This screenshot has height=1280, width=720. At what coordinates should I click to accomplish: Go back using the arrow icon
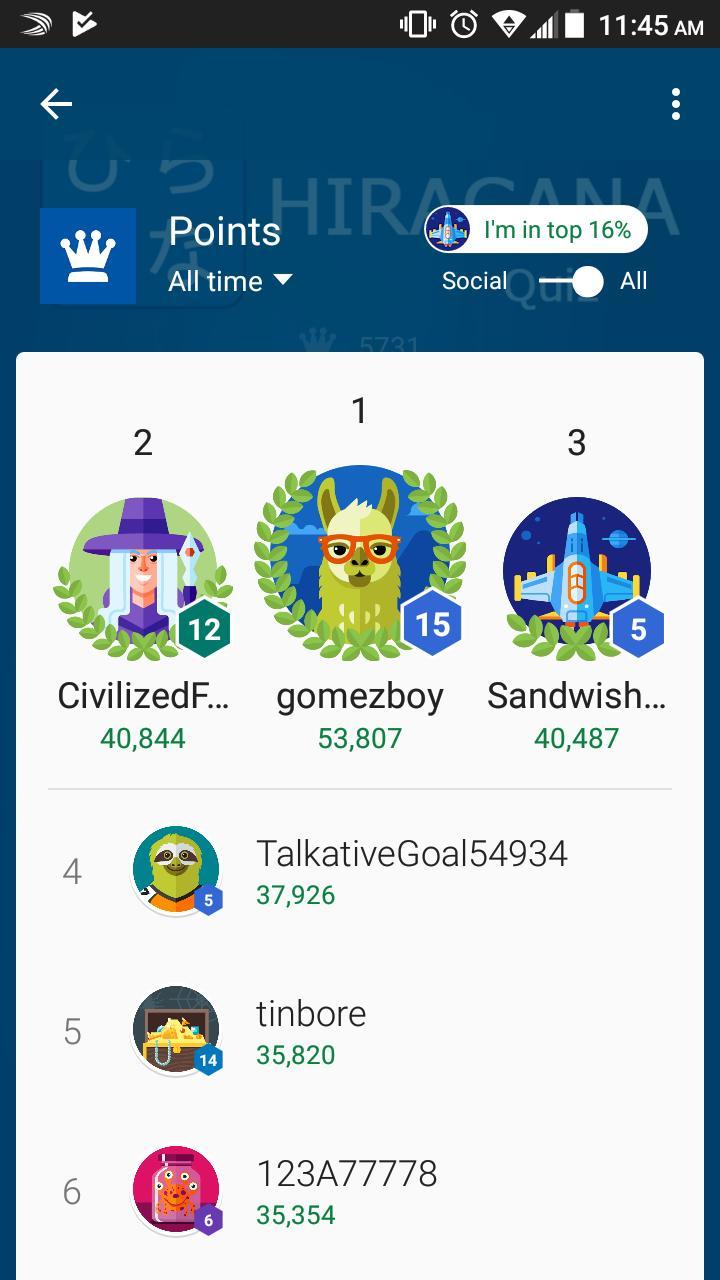click(x=56, y=104)
